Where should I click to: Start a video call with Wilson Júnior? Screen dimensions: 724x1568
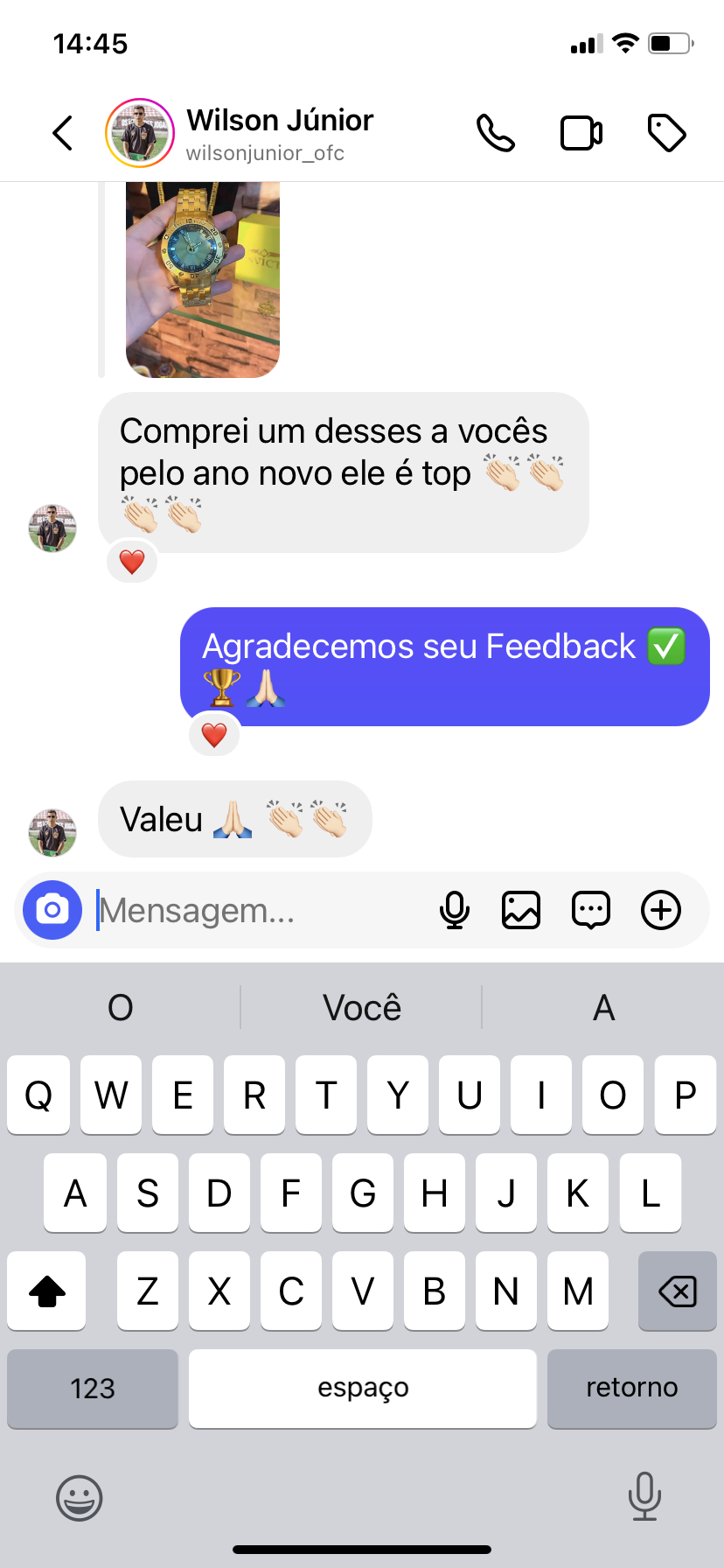pos(581,134)
